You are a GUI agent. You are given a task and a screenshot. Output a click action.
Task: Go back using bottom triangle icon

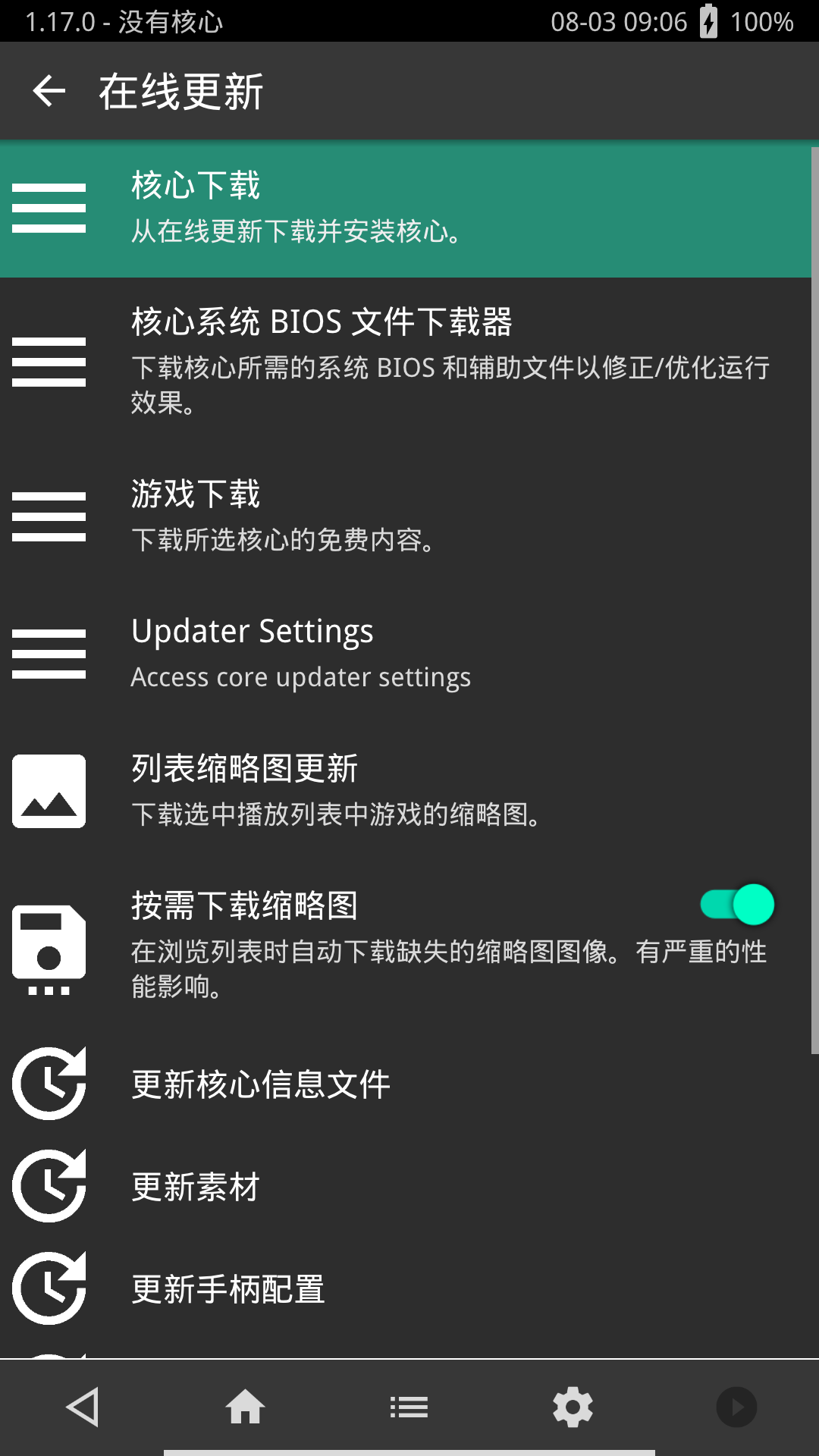[x=82, y=1407]
